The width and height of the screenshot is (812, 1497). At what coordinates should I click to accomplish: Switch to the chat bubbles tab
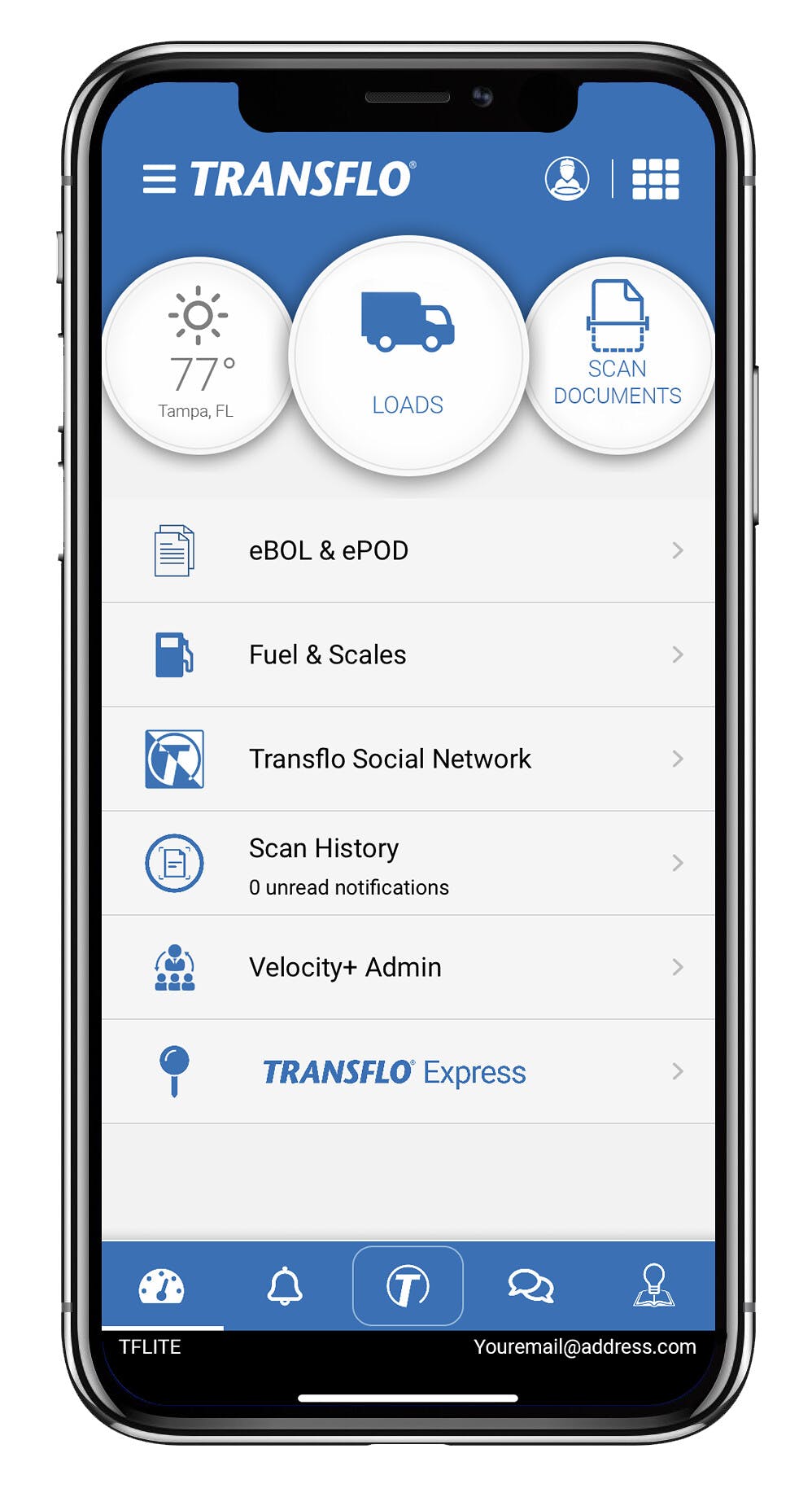(531, 1286)
